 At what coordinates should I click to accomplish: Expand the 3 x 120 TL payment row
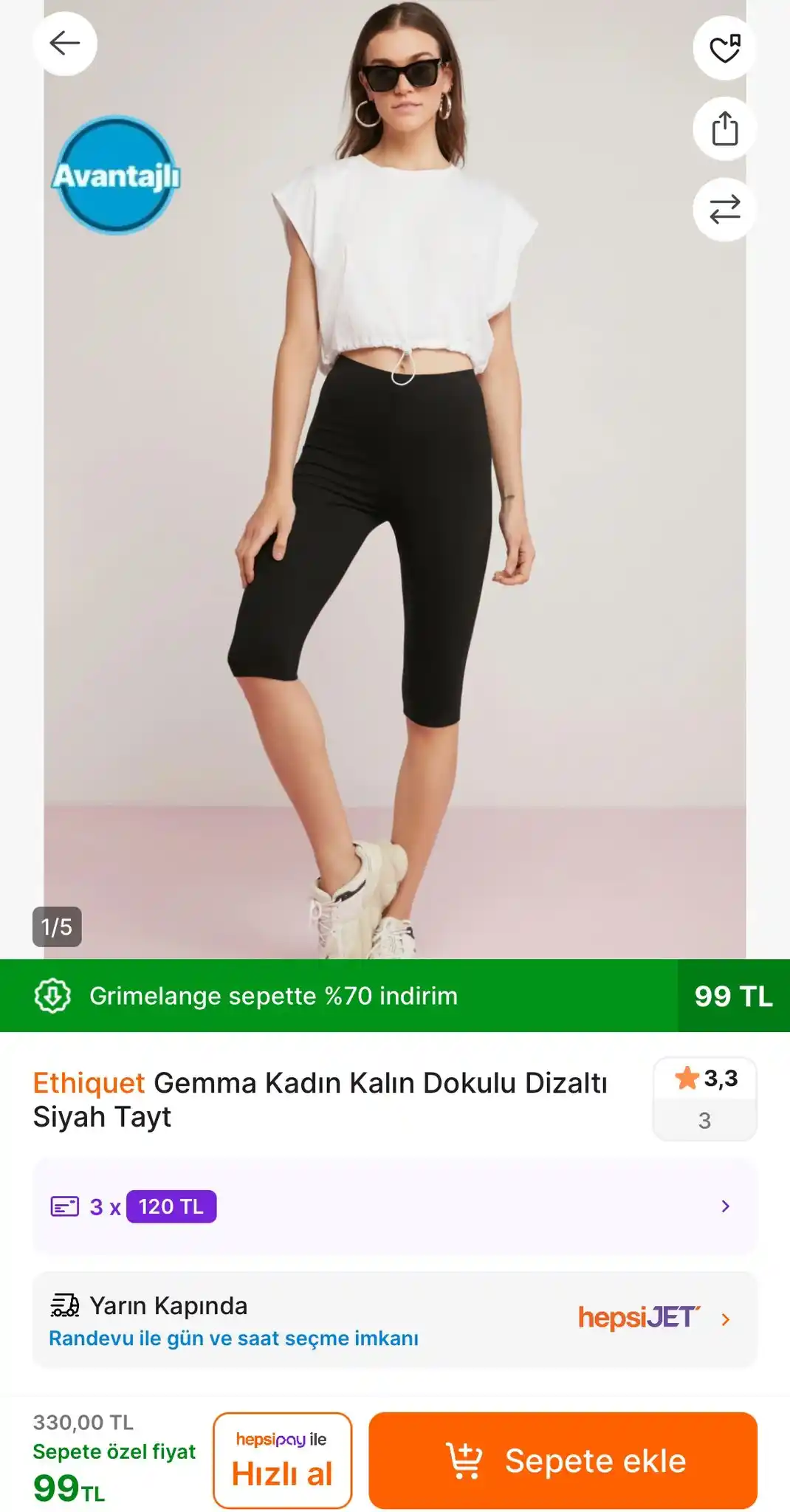point(395,1206)
